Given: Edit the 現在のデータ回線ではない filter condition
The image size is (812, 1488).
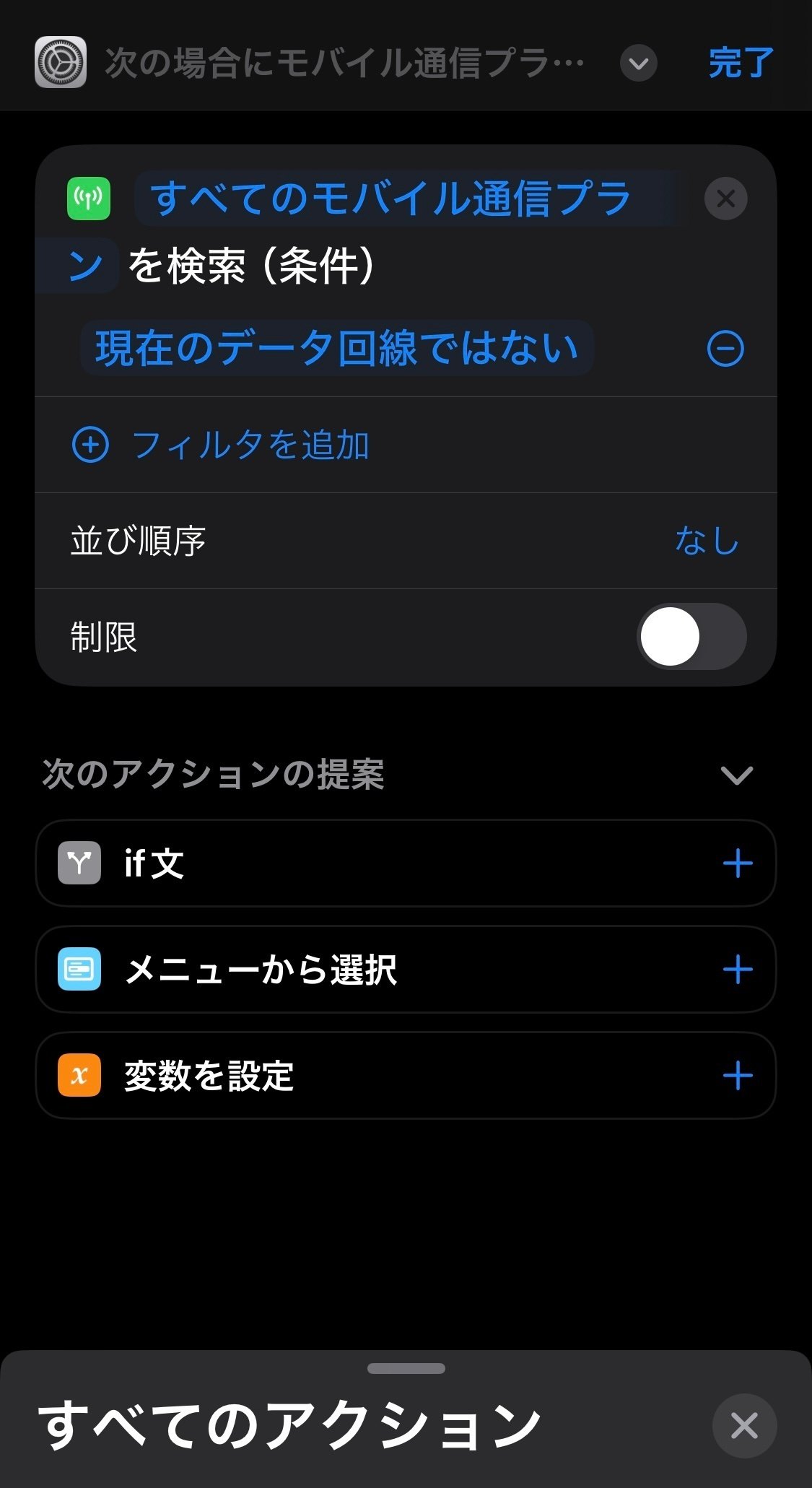Looking at the screenshot, I should [336, 348].
